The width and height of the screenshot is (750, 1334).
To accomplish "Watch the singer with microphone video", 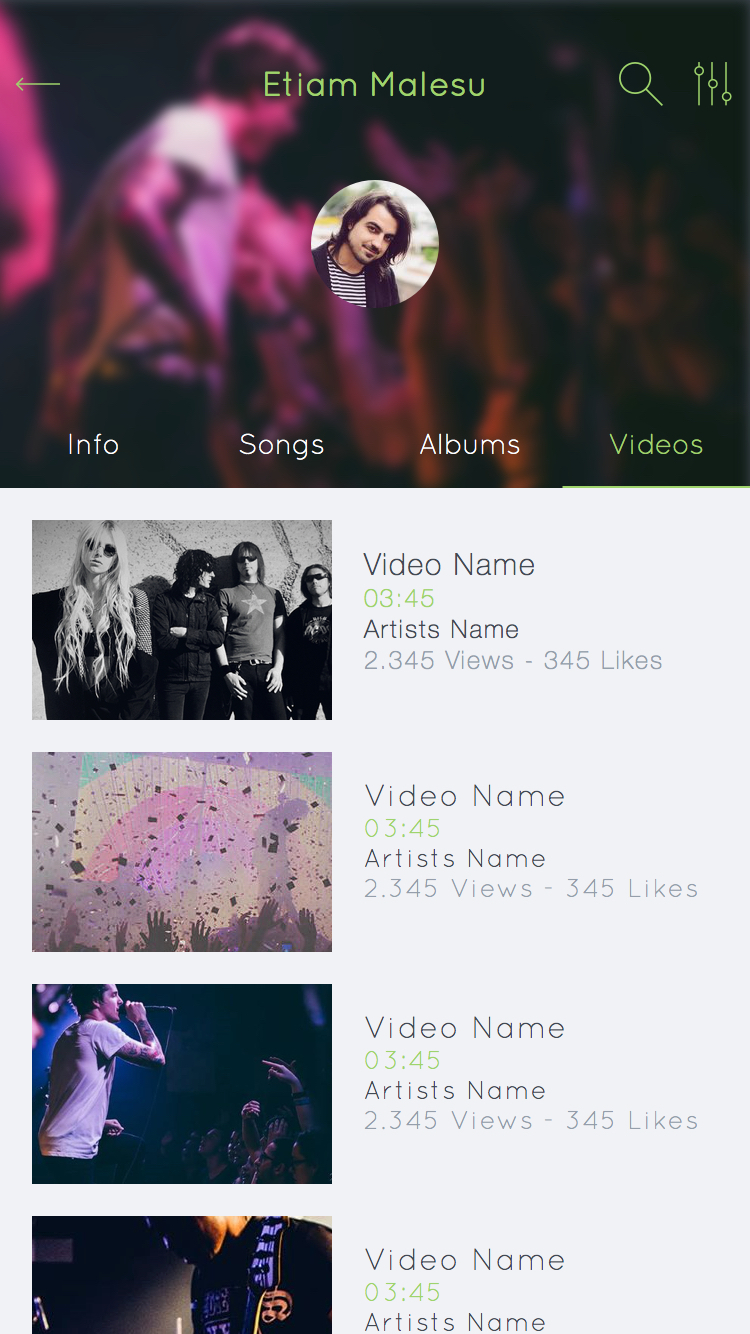I will click(182, 1084).
